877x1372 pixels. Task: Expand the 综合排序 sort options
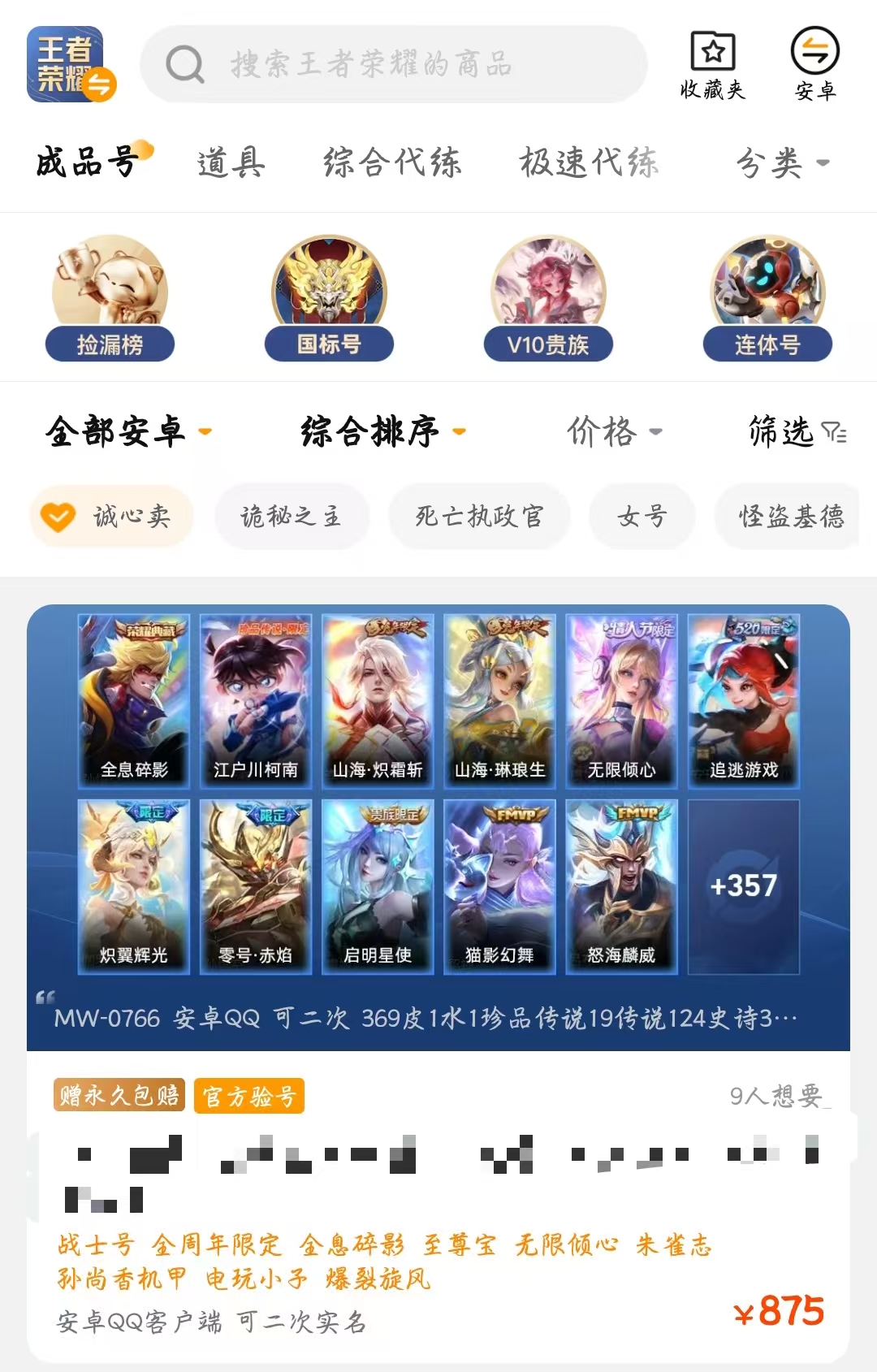pyautogui.click(x=382, y=431)
